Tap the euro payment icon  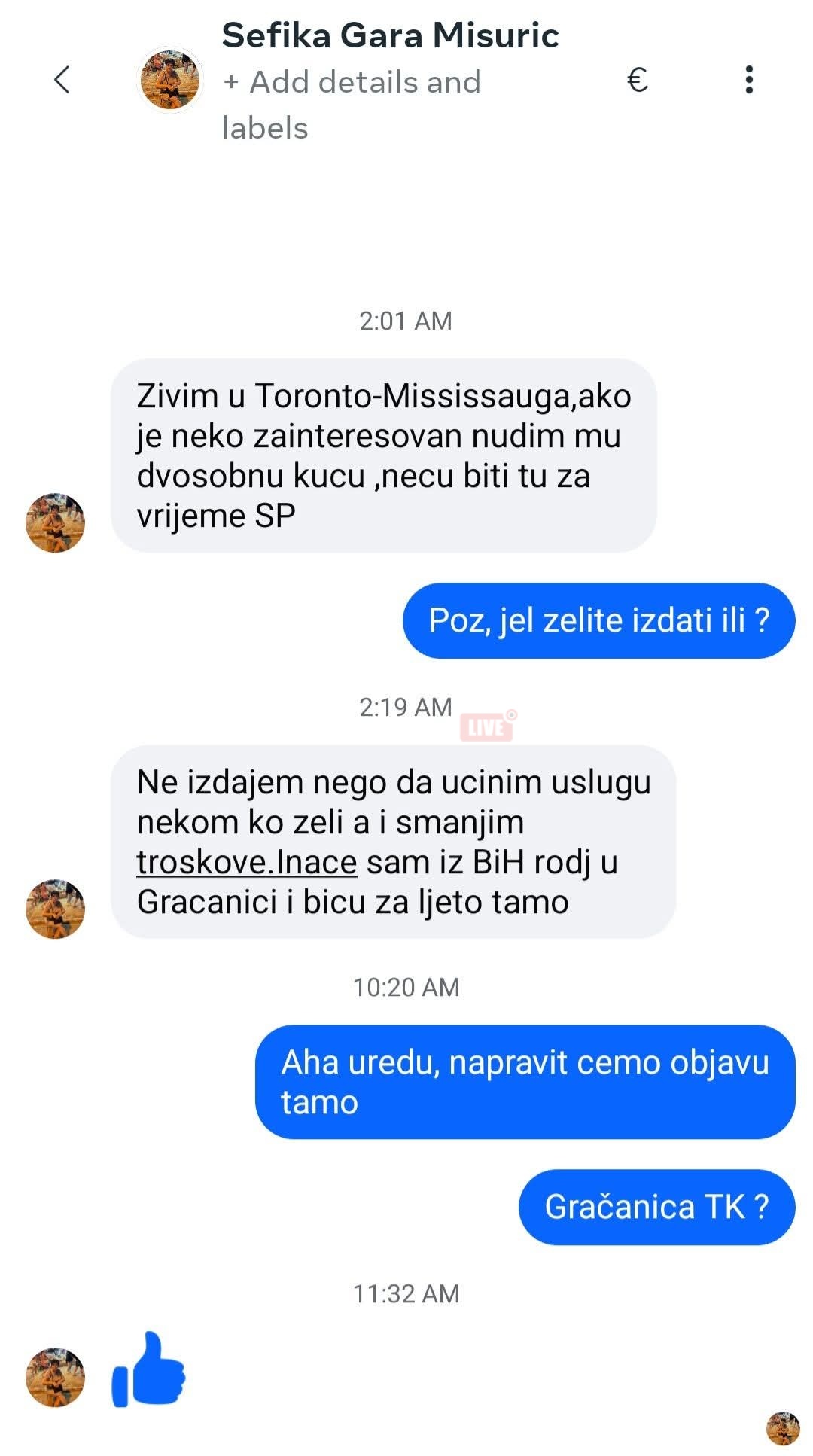coord(637,80)
